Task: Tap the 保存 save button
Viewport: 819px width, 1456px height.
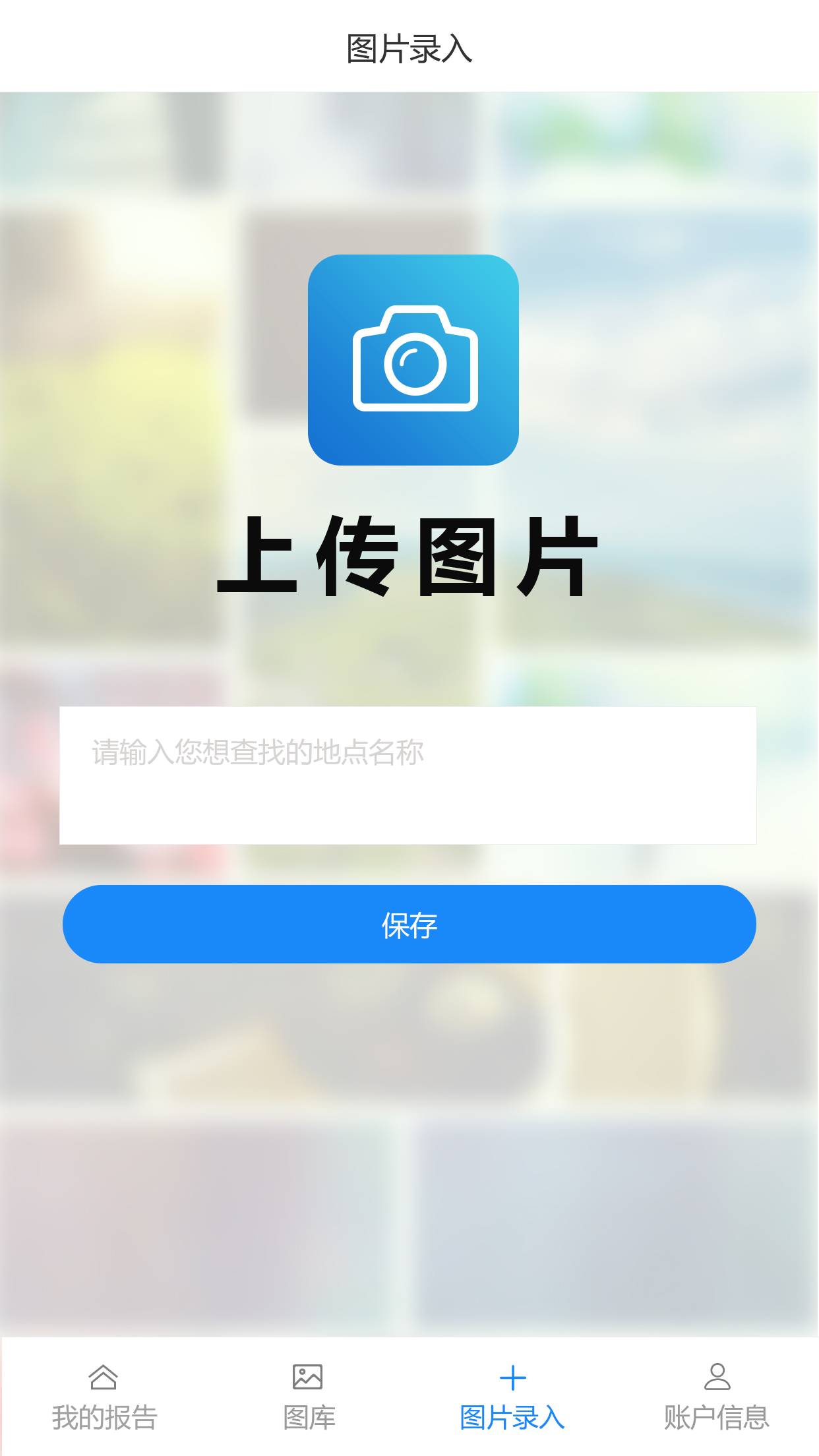Action: click(409, 925)
